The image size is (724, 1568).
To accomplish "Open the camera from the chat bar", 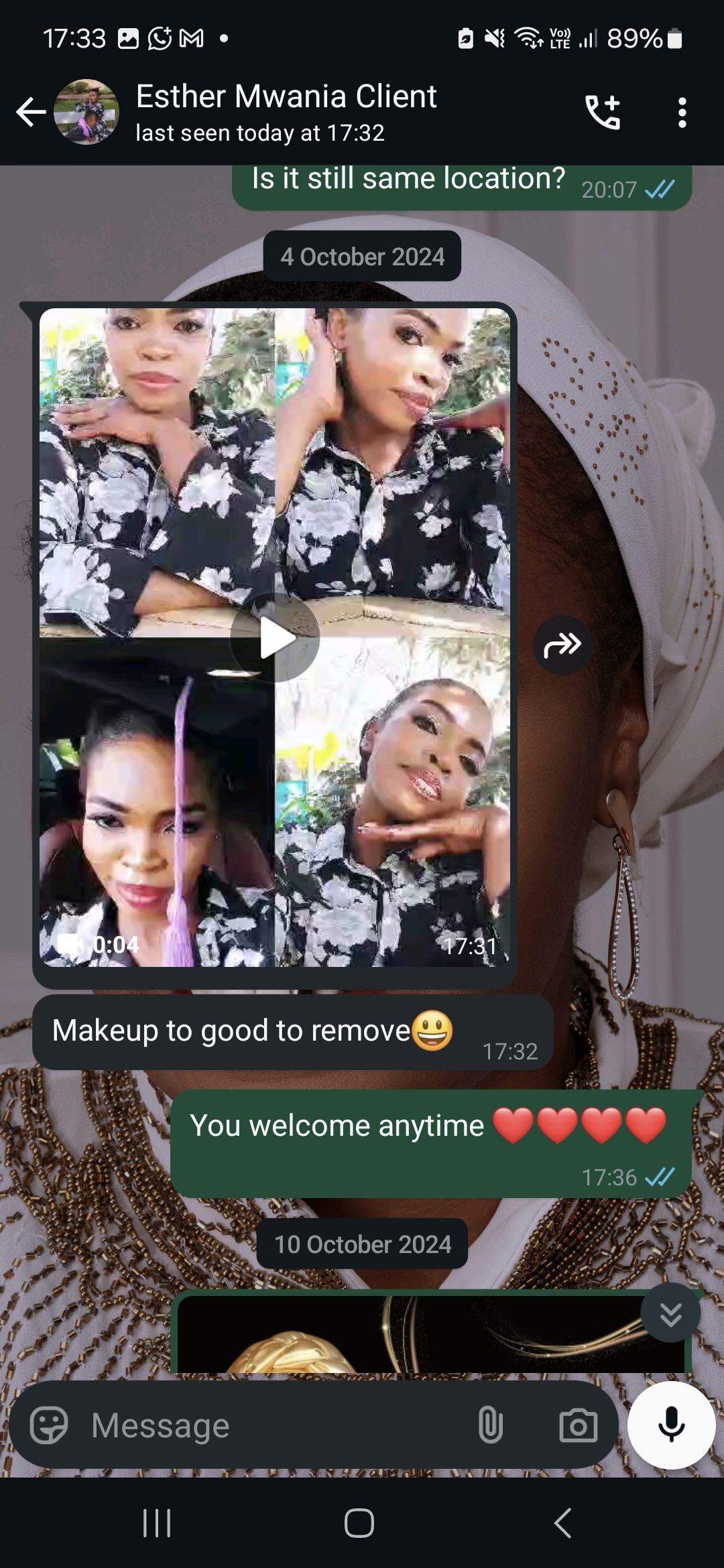I will [578, 1425].
